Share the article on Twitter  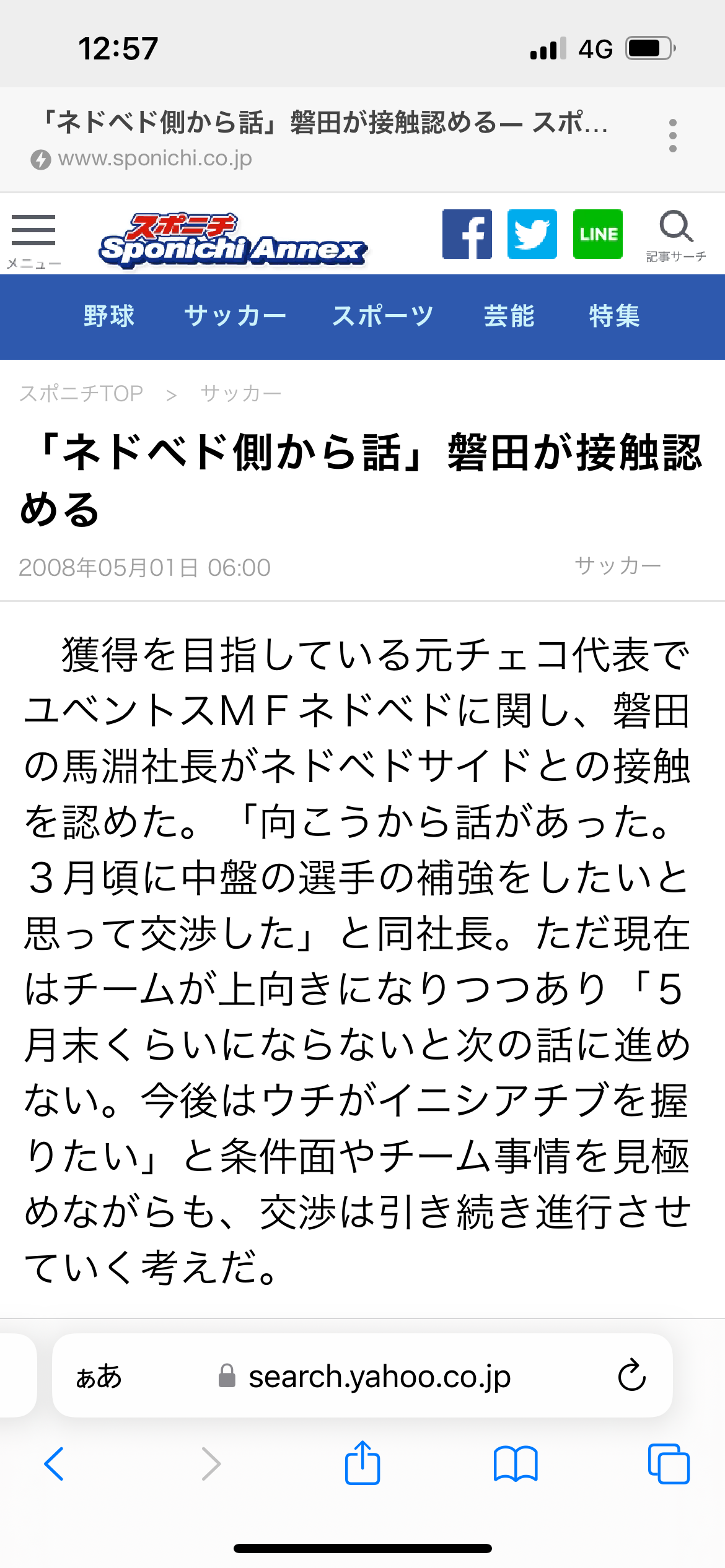tap(532, 234)
